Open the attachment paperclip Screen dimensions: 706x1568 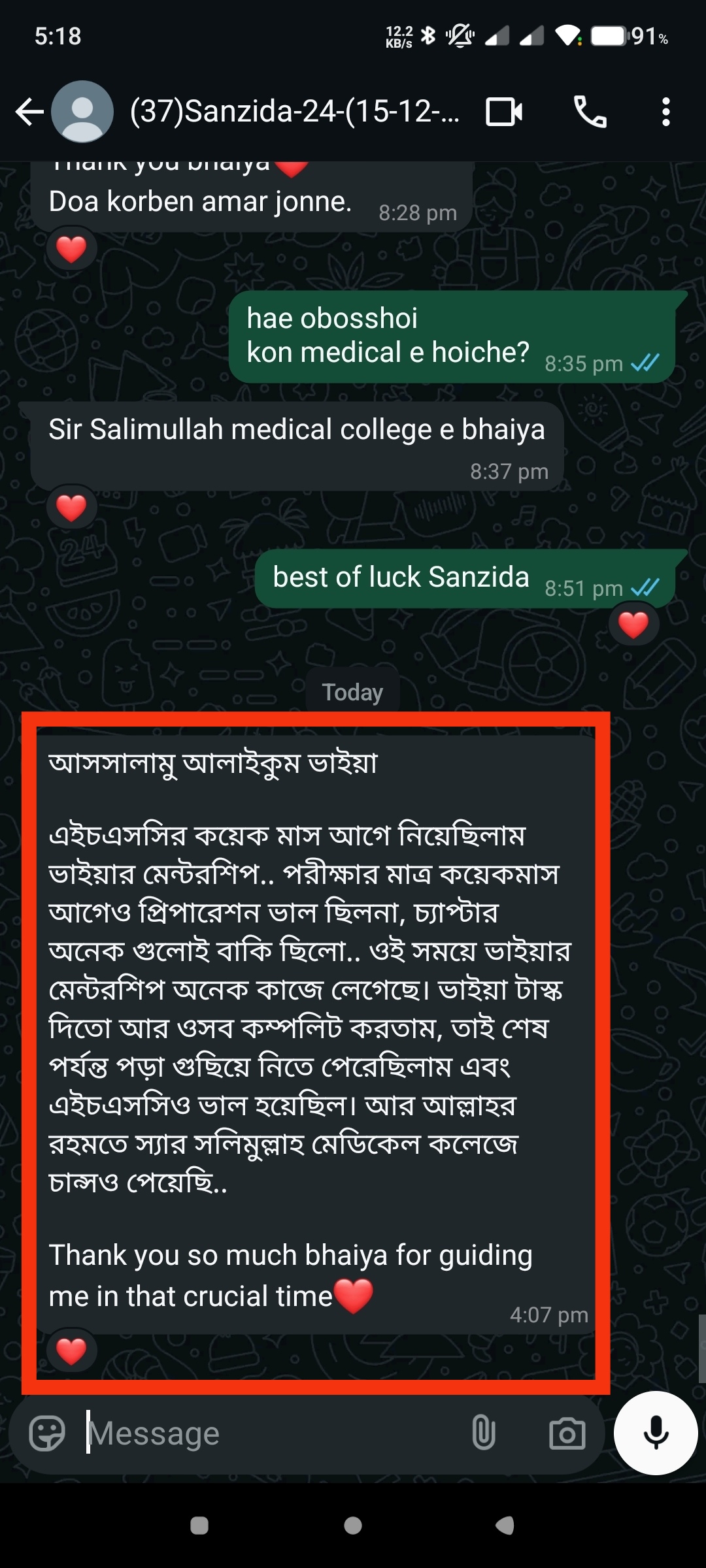click(x=483, y=1433)
